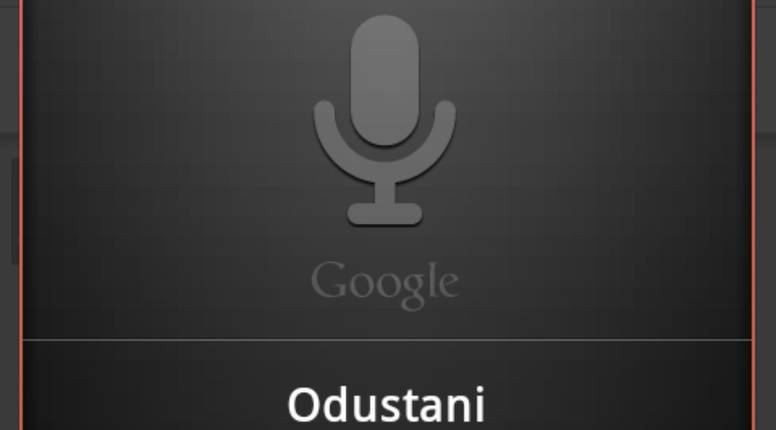Tap Odustani to cancel voice search
The width and height of the screenshot is (776, 430).
(x=386, y=403)
